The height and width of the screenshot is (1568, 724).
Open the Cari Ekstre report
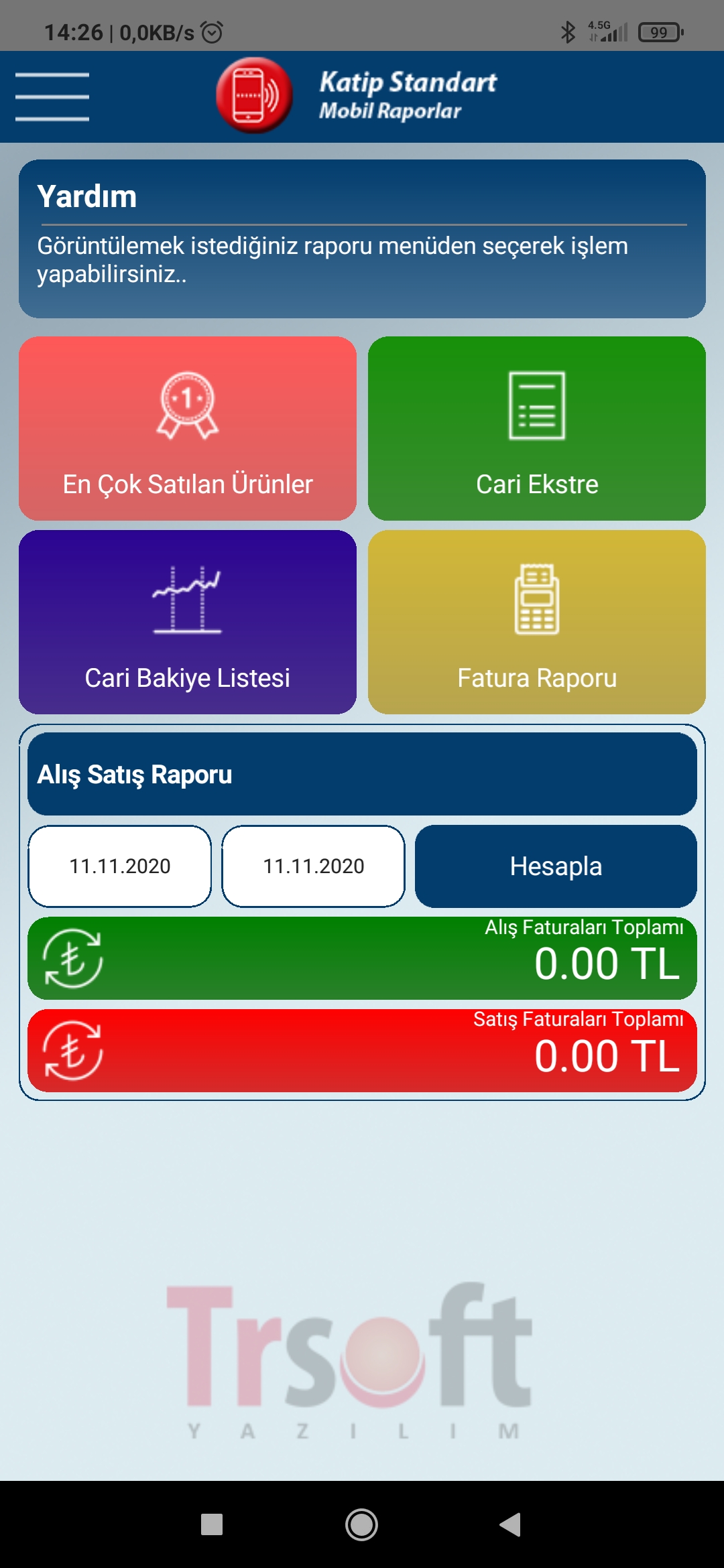point(537,428)
